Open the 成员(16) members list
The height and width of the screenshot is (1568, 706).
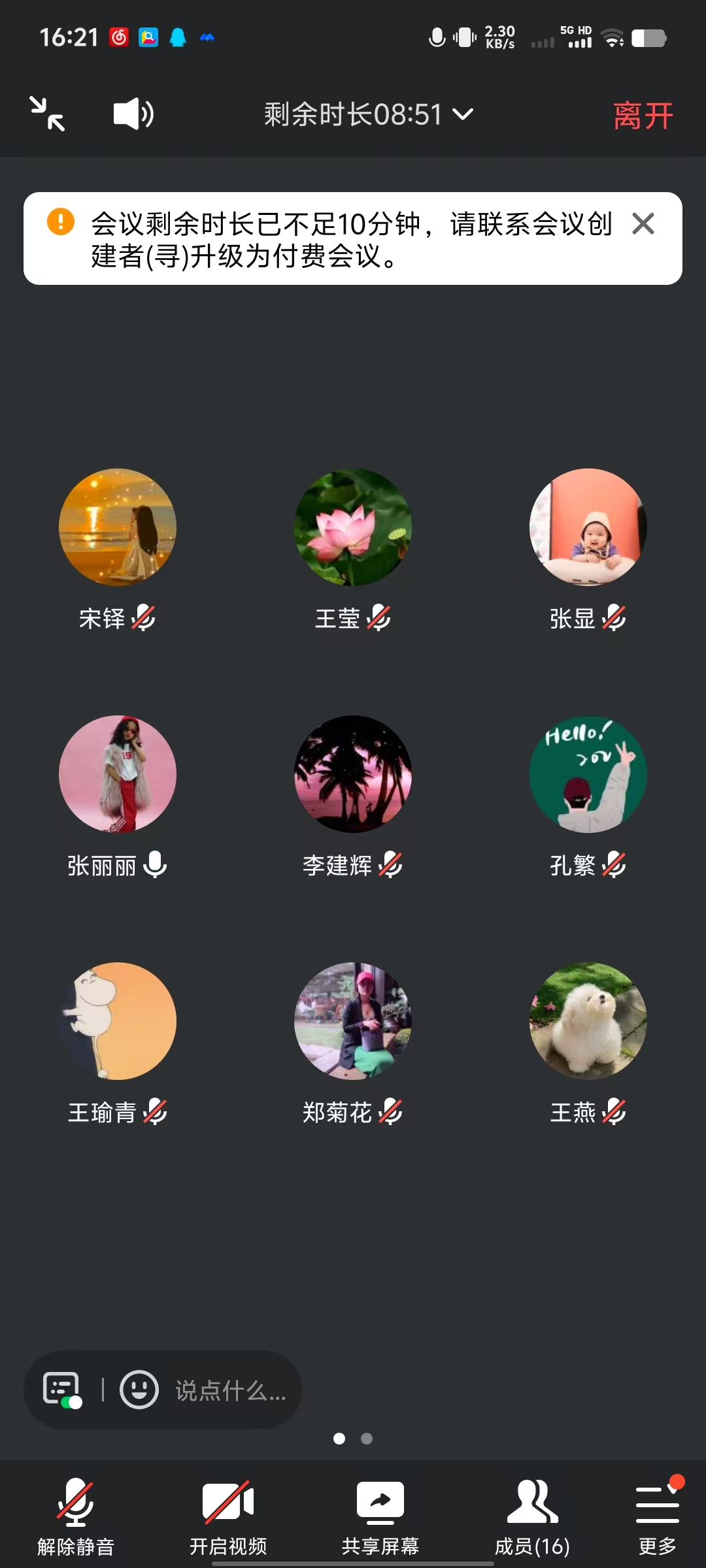click(x=532, y=1517)
